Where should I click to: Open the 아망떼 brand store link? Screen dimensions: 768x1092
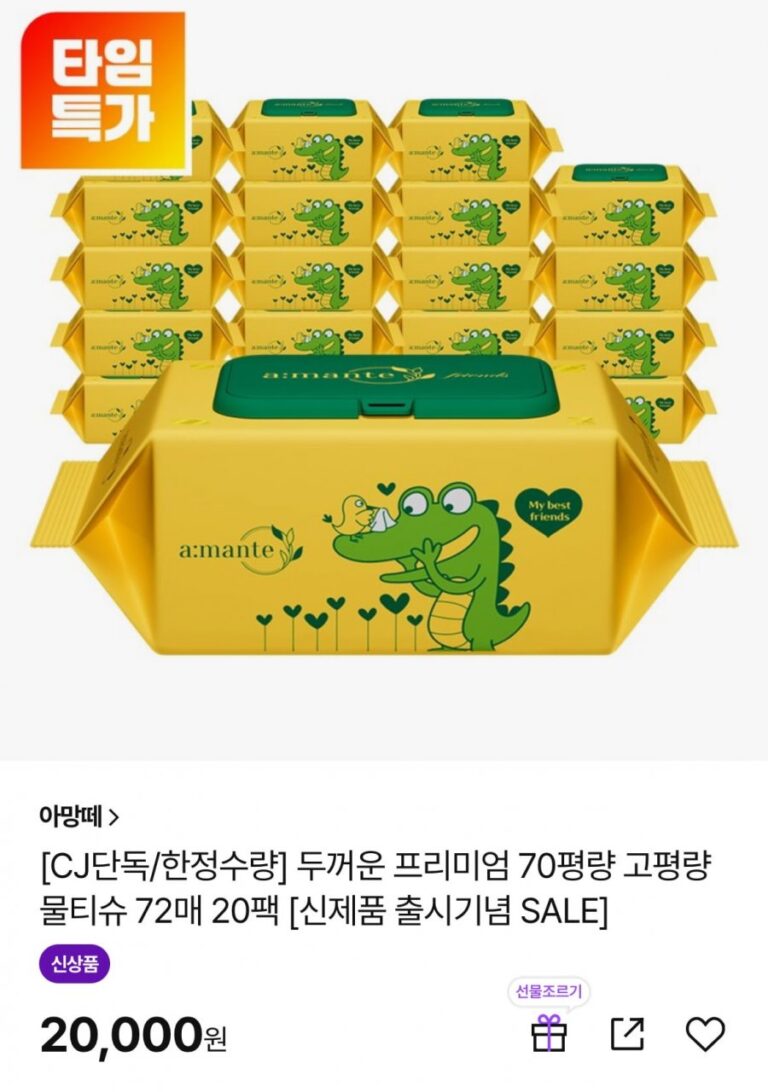(x=79, y=816)
